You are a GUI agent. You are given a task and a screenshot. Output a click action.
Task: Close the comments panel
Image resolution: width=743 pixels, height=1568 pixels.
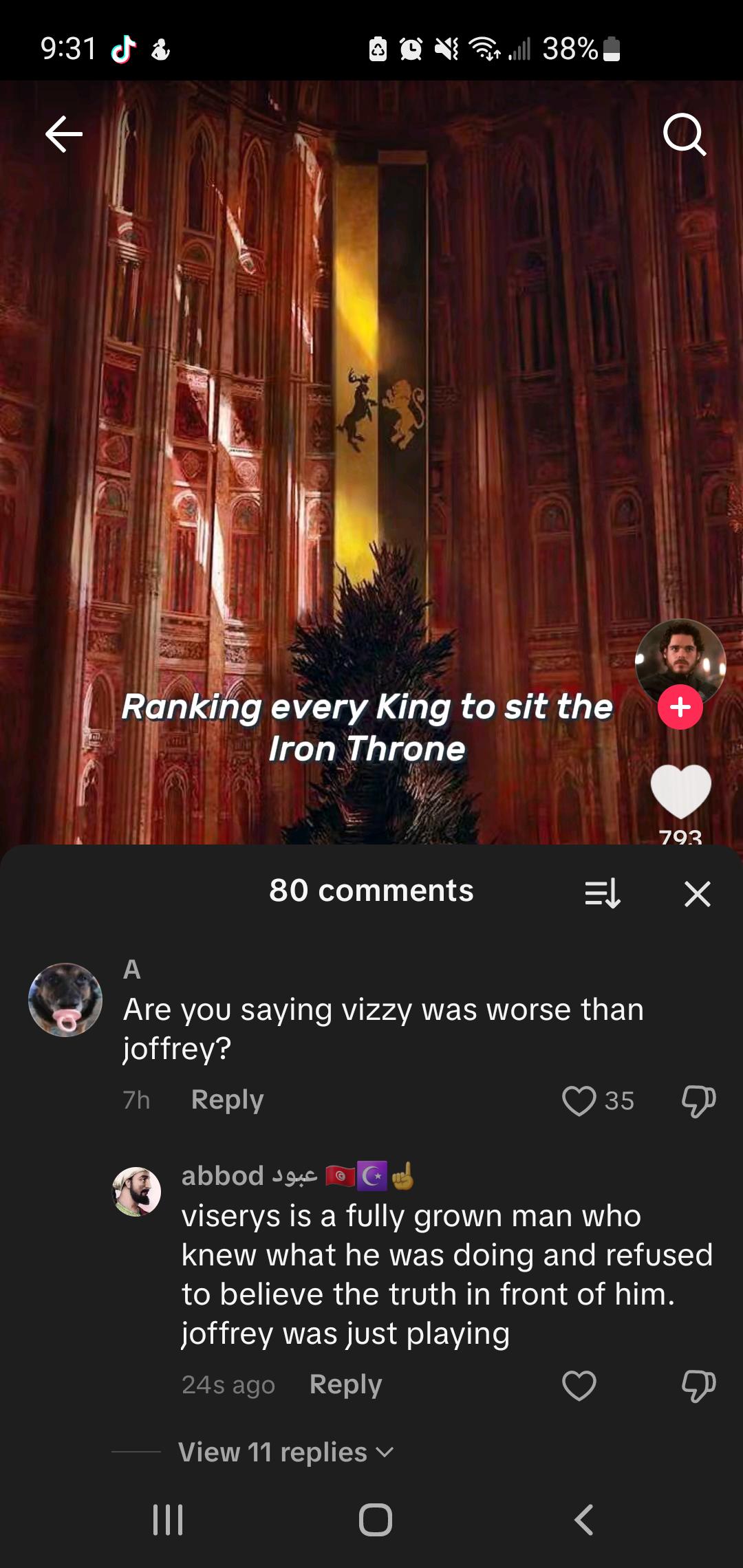tap(697, 893)
